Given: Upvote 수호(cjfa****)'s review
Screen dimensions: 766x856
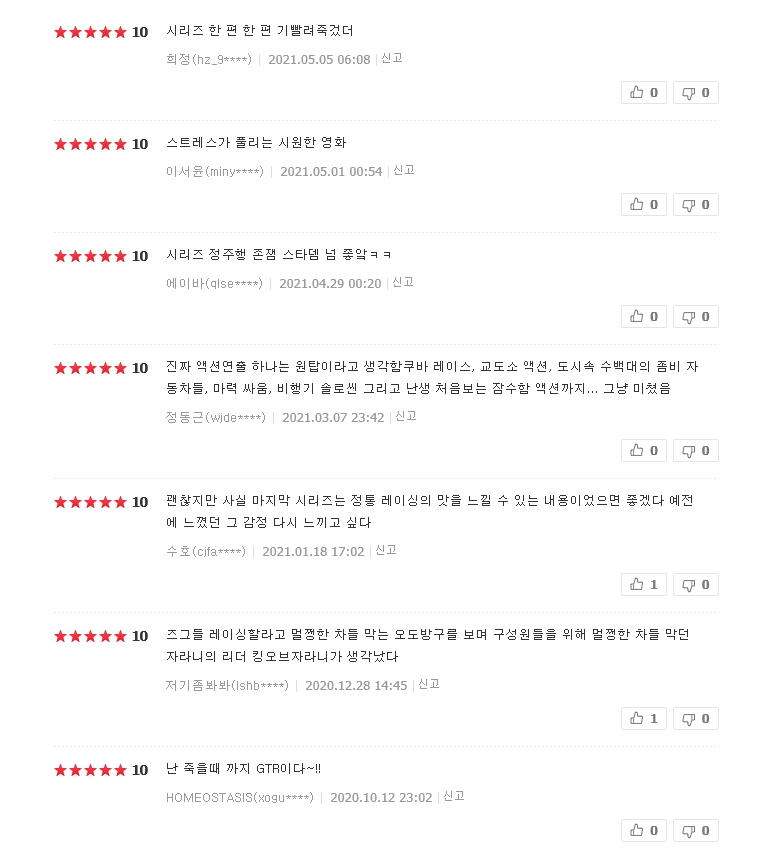Looking at the screenshot, I should [643, 585].
